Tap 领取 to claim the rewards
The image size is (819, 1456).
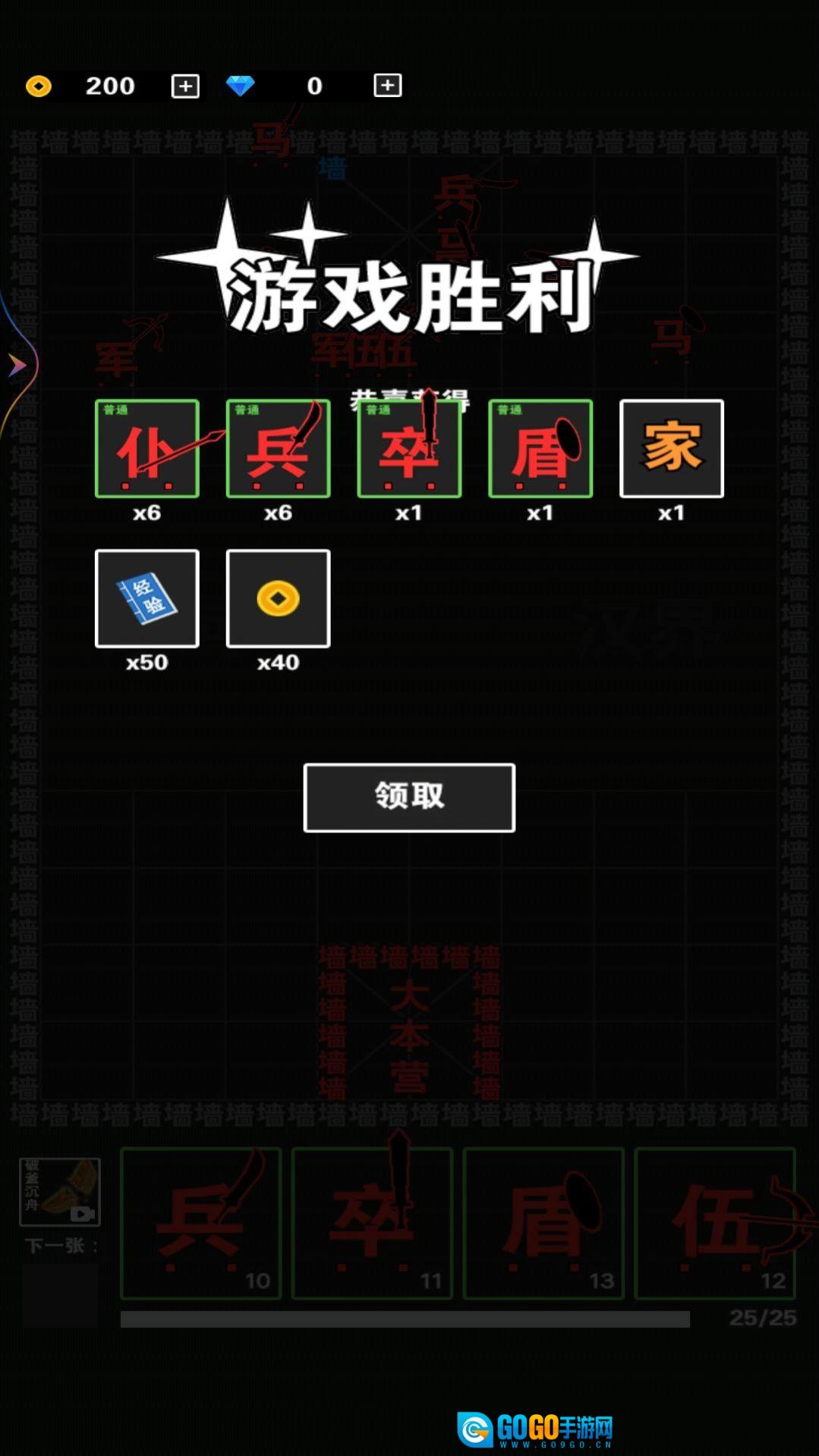tap(409, 797)
